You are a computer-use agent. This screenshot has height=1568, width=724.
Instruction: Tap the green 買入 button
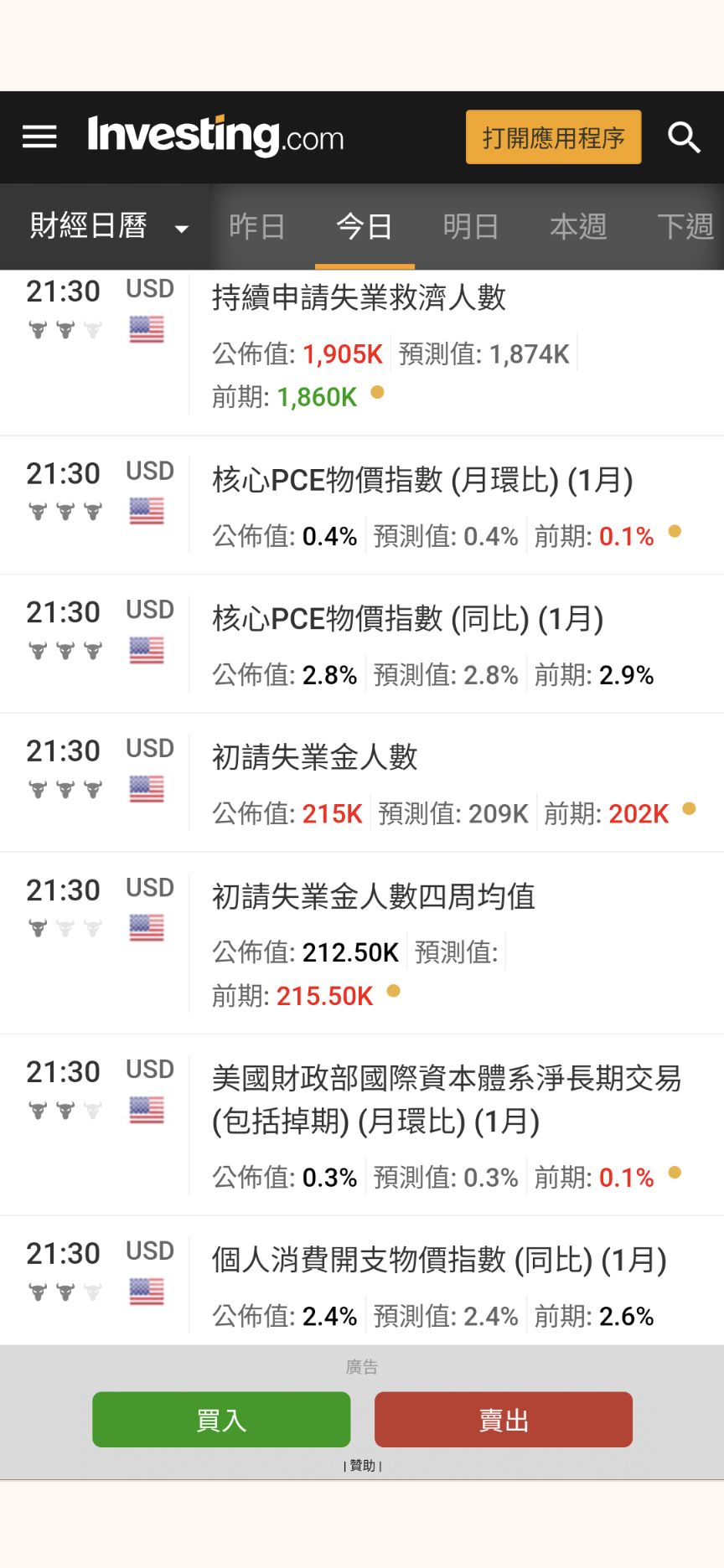pos(221,1420)
